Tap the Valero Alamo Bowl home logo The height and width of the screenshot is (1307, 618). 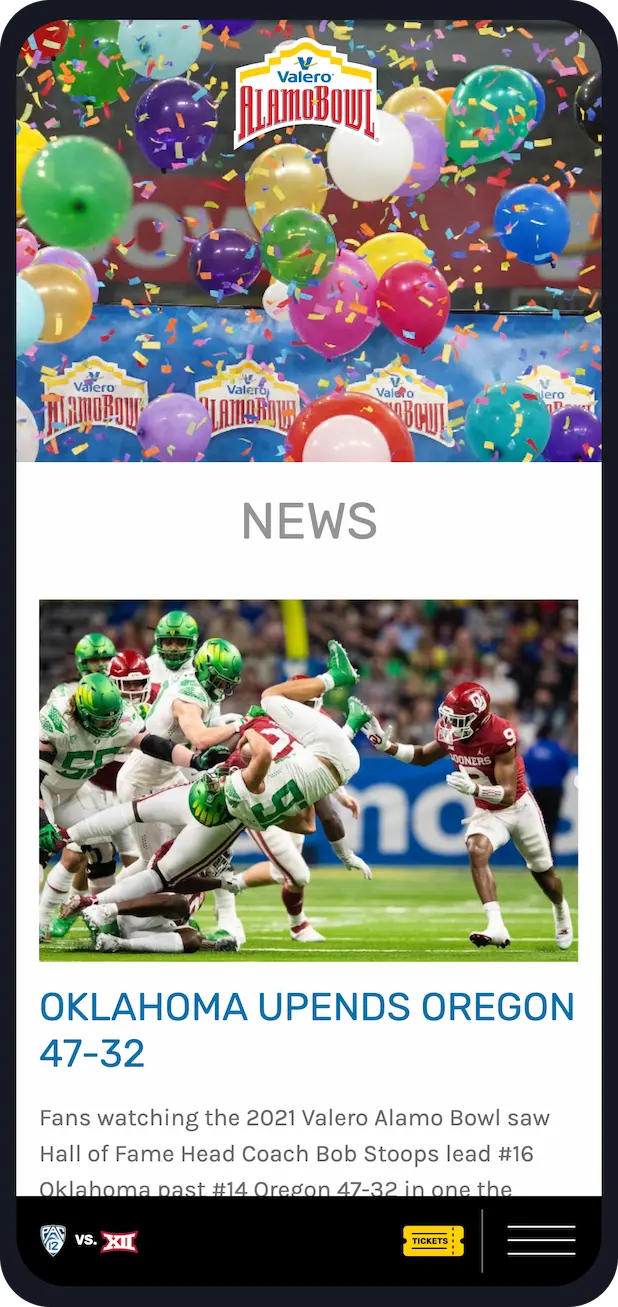point(306,93)
